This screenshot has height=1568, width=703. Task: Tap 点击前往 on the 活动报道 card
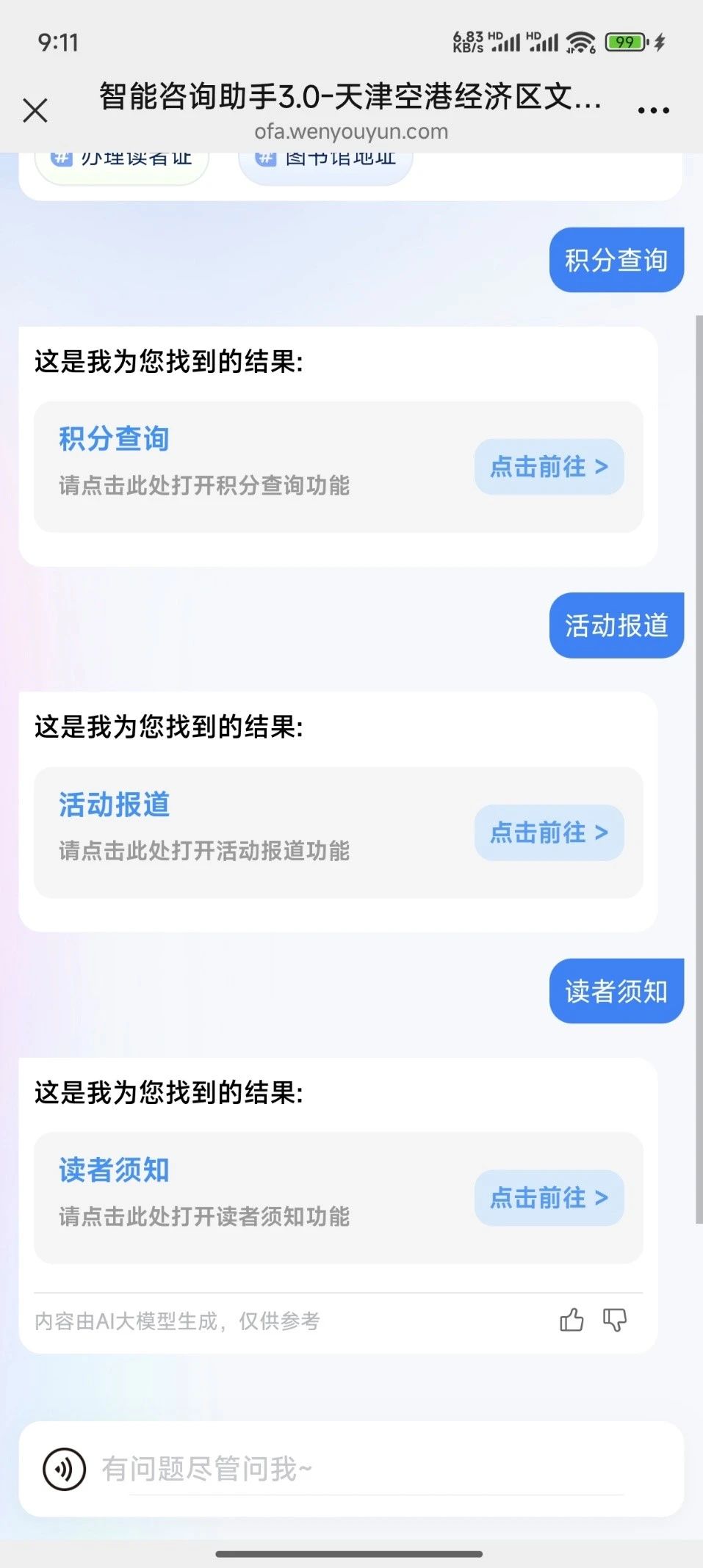click(549, 832)
